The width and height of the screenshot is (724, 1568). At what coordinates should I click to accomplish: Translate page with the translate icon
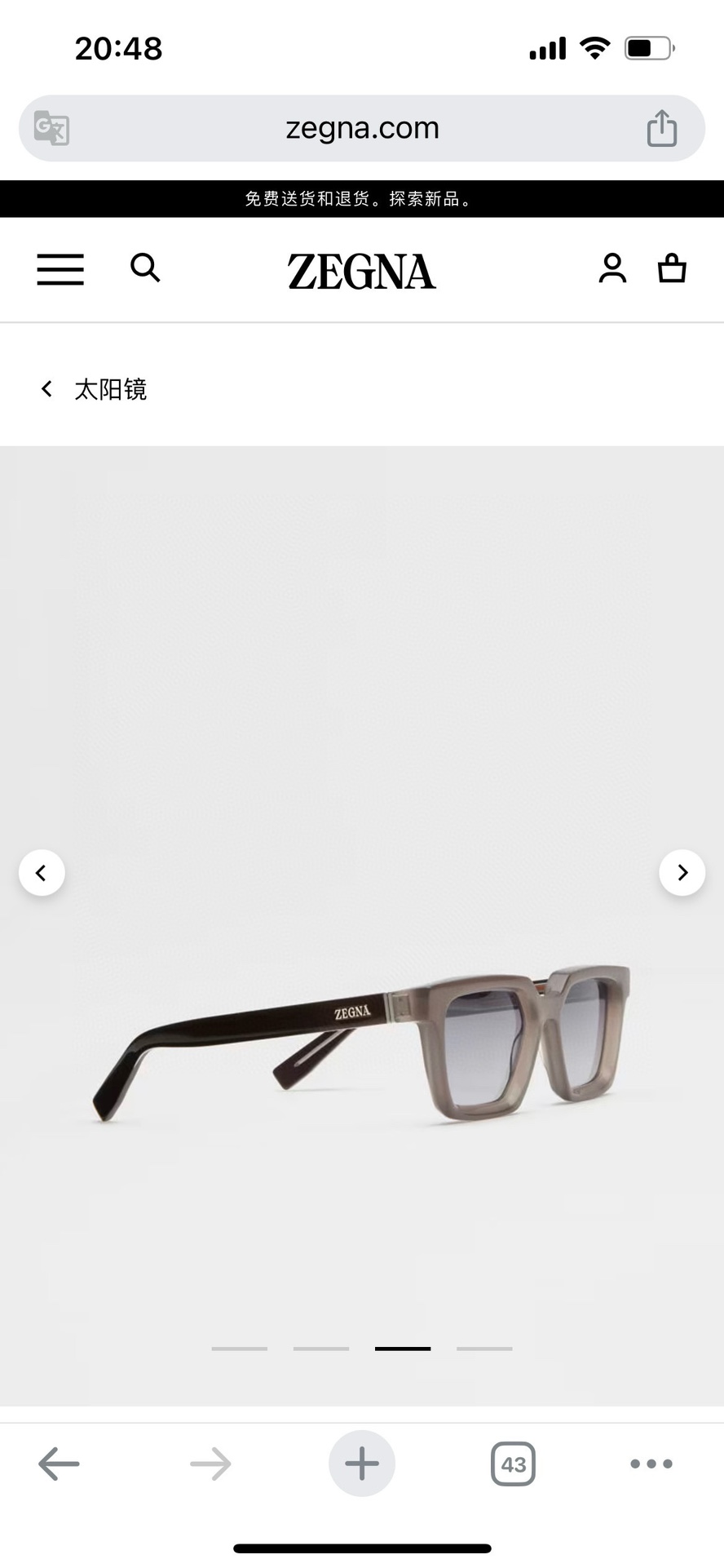pyautogui.click(x=51, y=128)
